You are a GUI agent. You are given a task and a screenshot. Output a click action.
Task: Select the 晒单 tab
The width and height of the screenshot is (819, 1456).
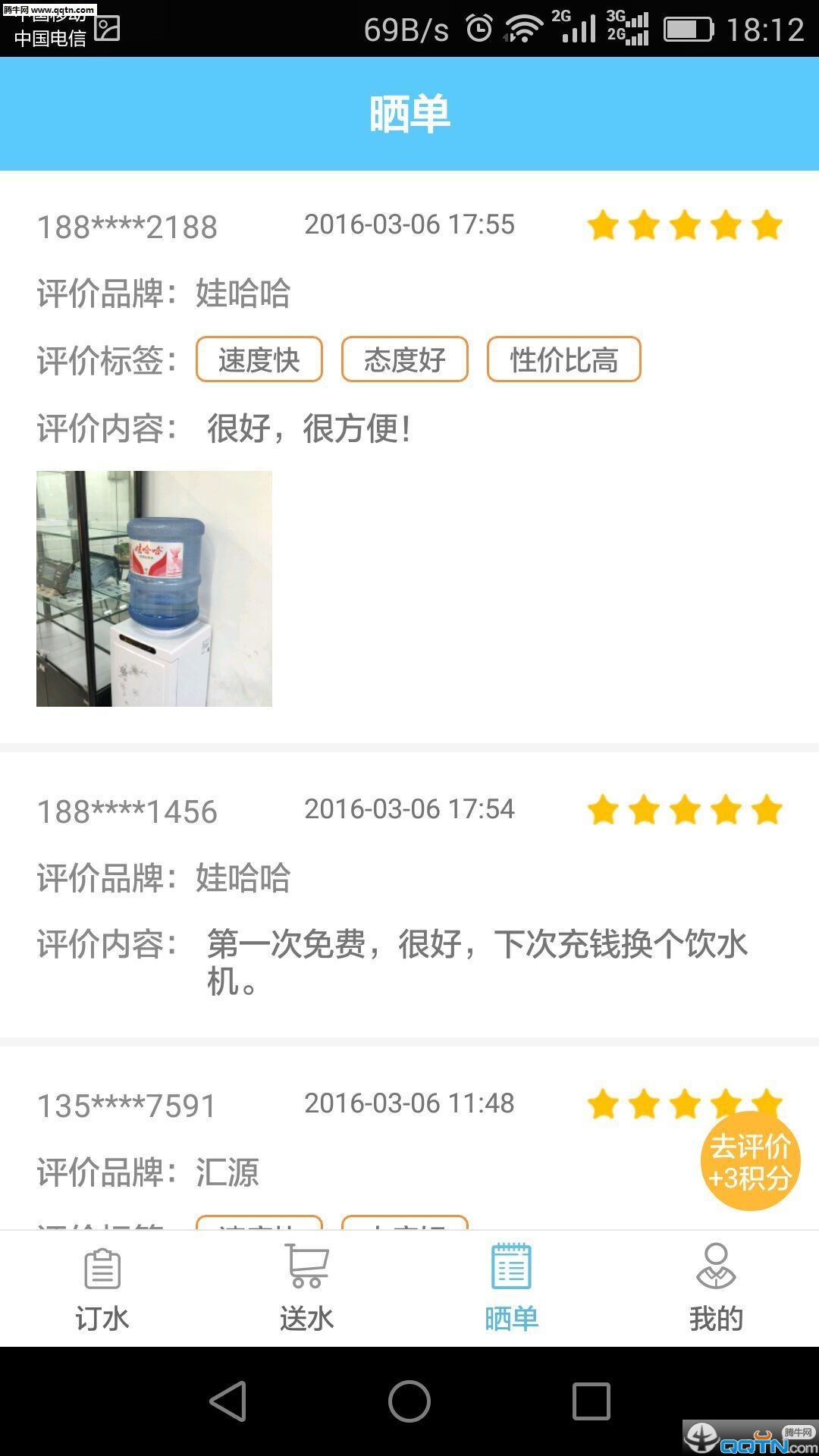point(512,1288)
